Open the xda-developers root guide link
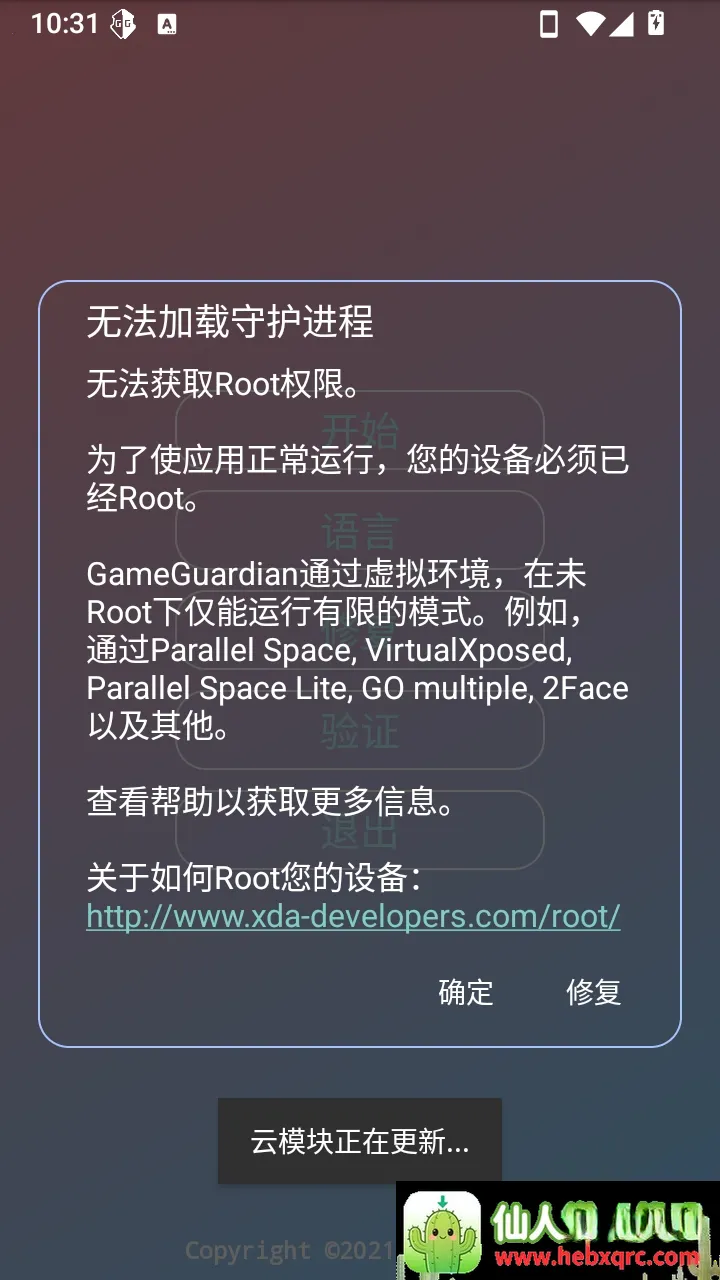The width and height of the screenshot is (720, 1280). pos(353,916)
